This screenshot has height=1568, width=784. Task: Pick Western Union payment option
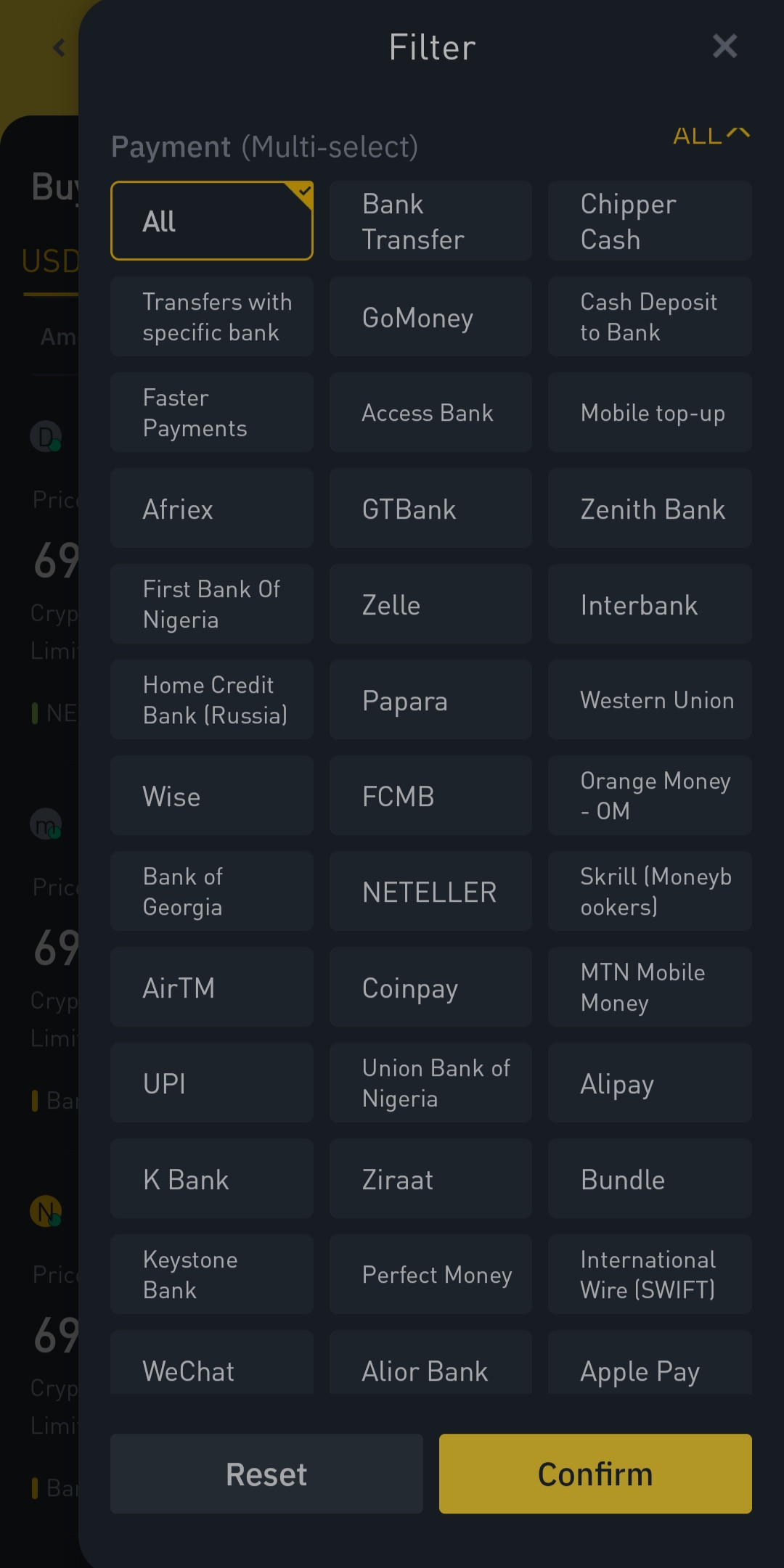pyautogui.click(x=650, y=699)
